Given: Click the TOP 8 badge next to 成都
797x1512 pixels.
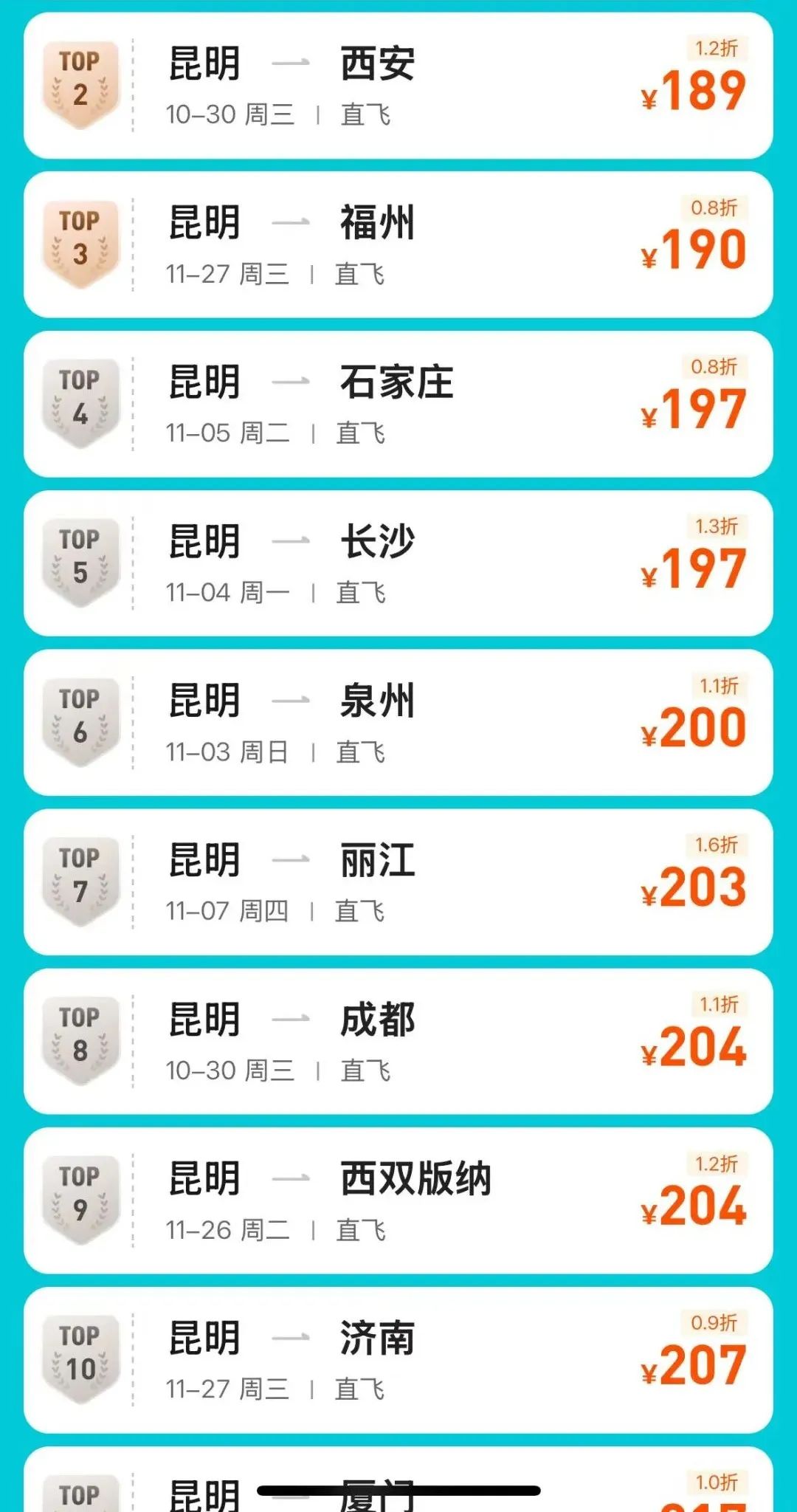Looking at the screenshot, I should pos(81,1037).
